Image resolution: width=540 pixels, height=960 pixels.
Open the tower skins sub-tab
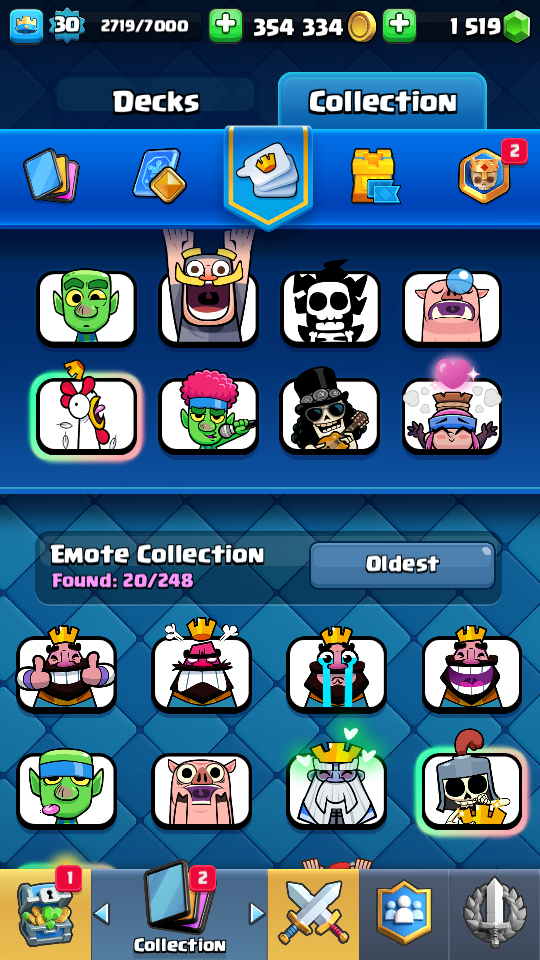375,176
